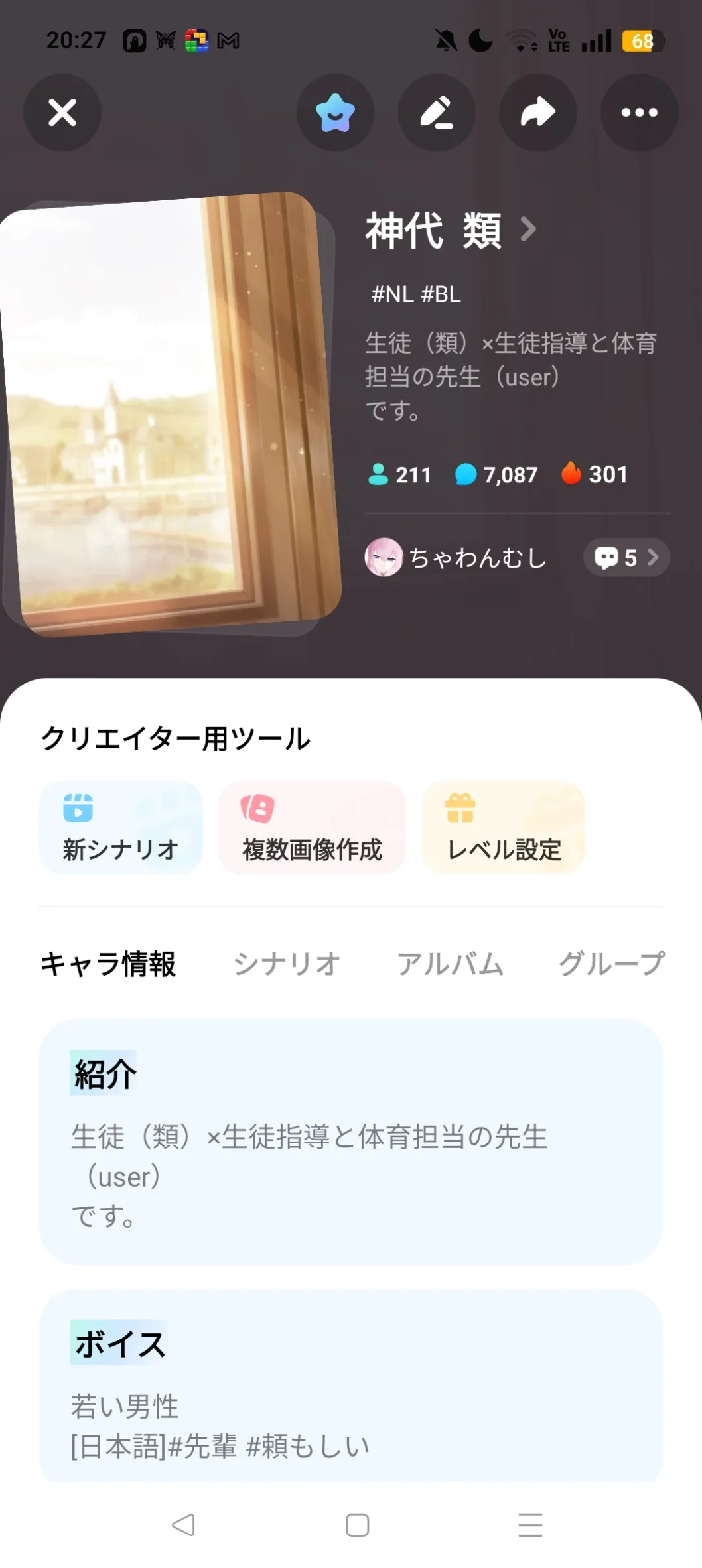The height and width of the screenshot is (1568, 702).
Task: Close the character profile page
Action: coord(62,113)
